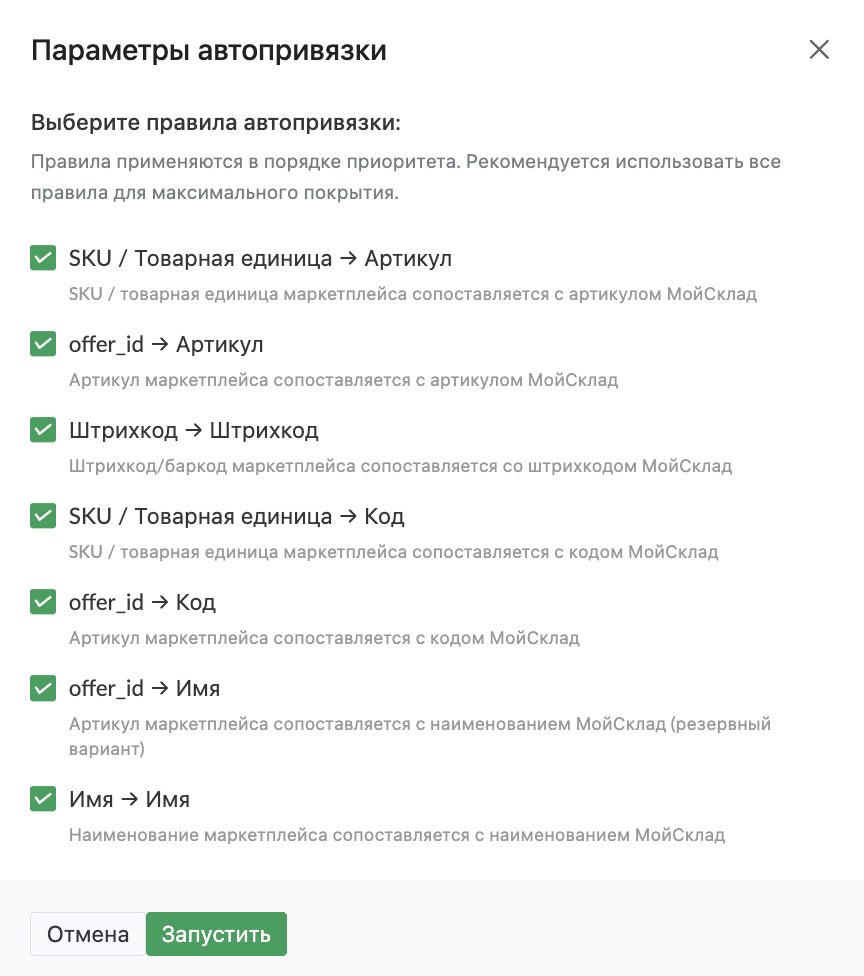The image size is (864, 976).
Task: Disable the Штрихкод → Штрихкод rule
Action: (43, 431)
